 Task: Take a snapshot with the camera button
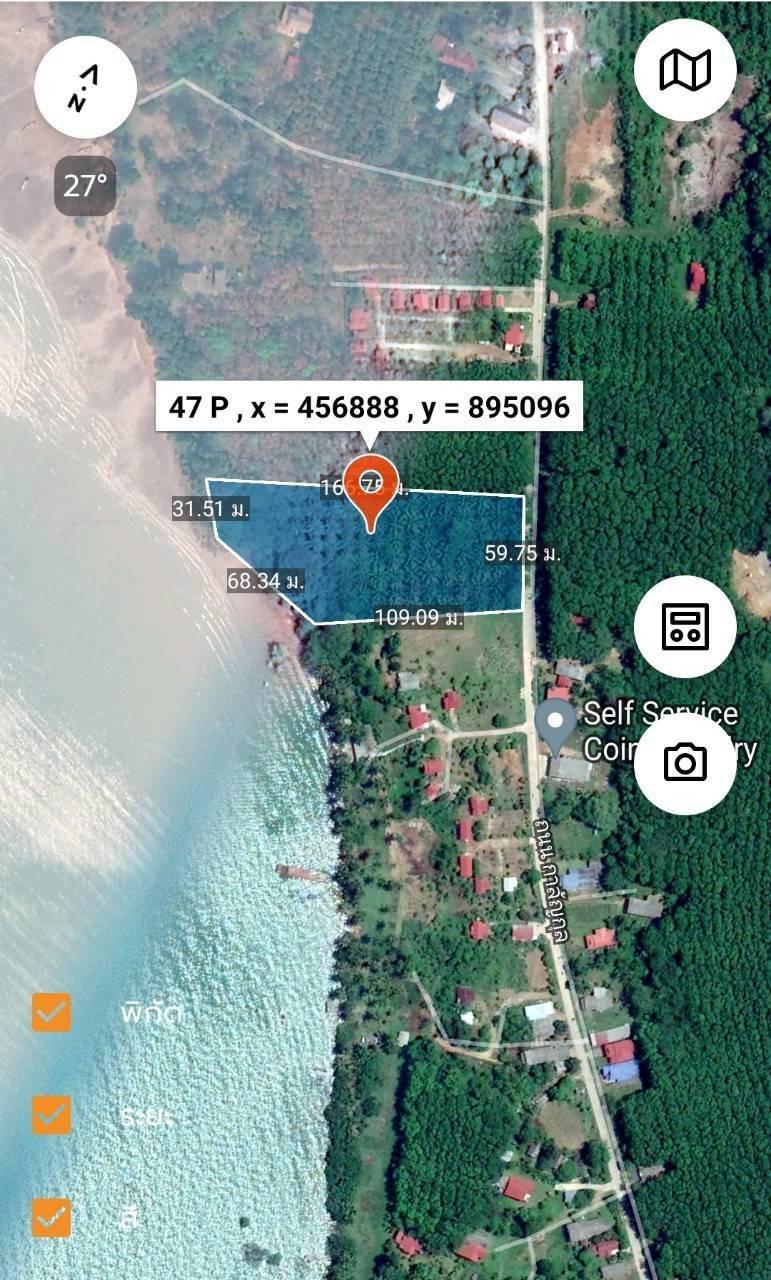point(685,763)
